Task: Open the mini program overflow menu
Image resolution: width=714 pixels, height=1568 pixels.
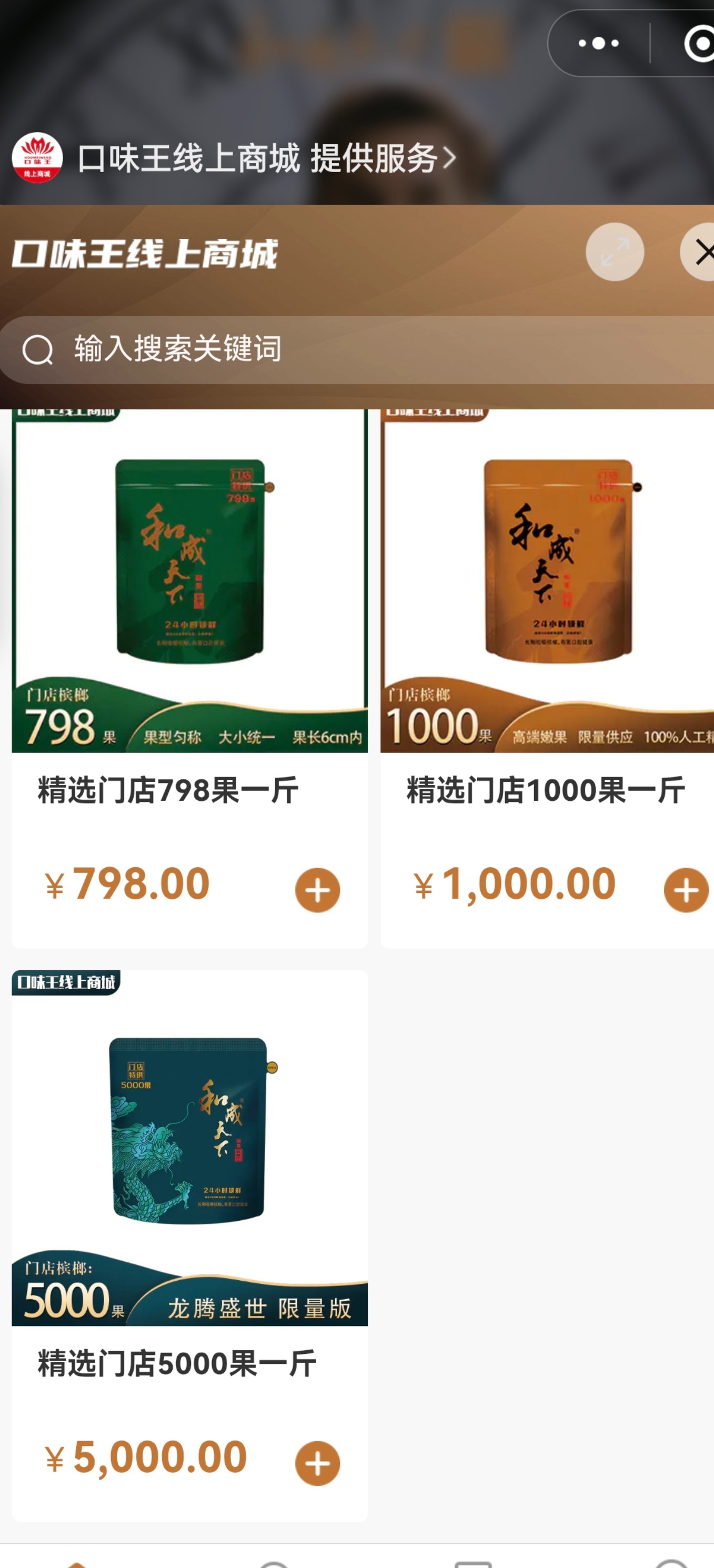Action: click(598, 43)
